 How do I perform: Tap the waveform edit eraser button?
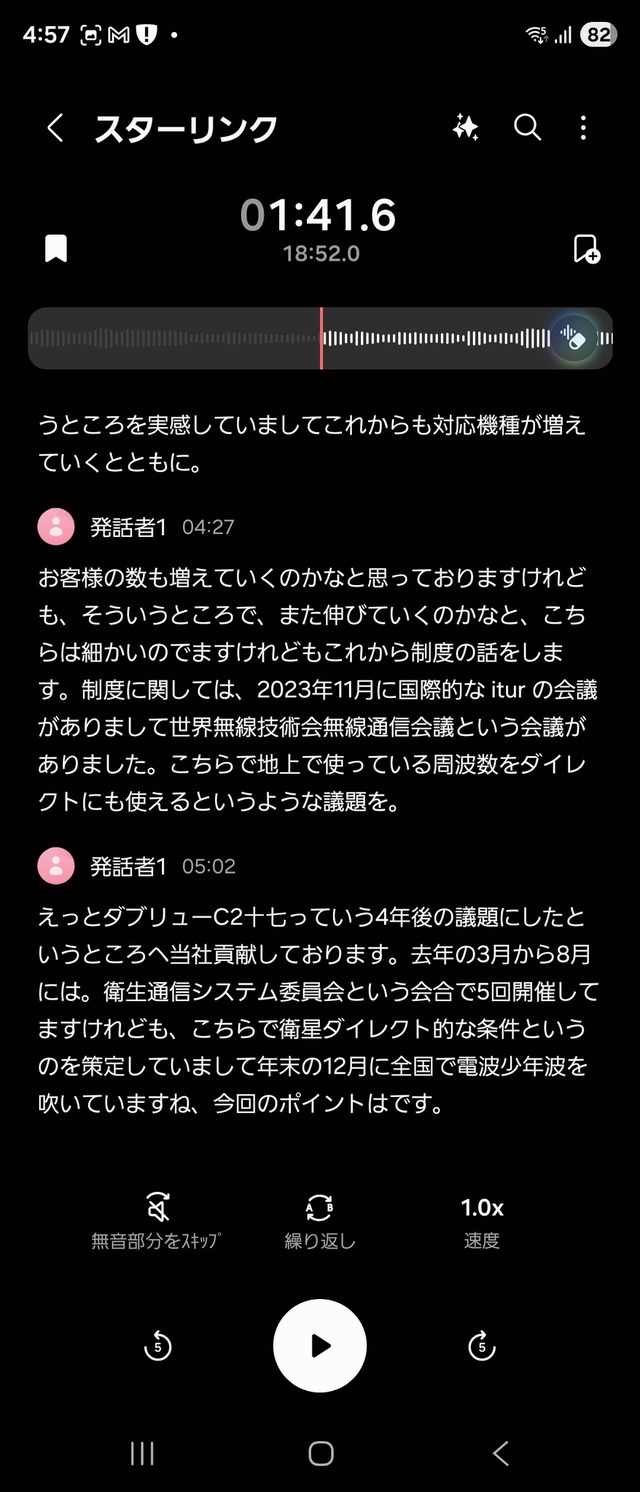[x=575, y=337]
